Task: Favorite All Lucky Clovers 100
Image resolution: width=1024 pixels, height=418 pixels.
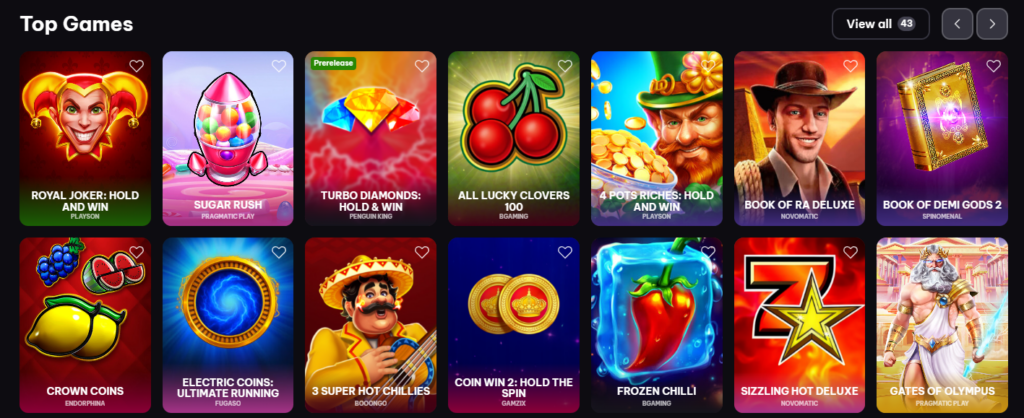Action: point(564,66)
